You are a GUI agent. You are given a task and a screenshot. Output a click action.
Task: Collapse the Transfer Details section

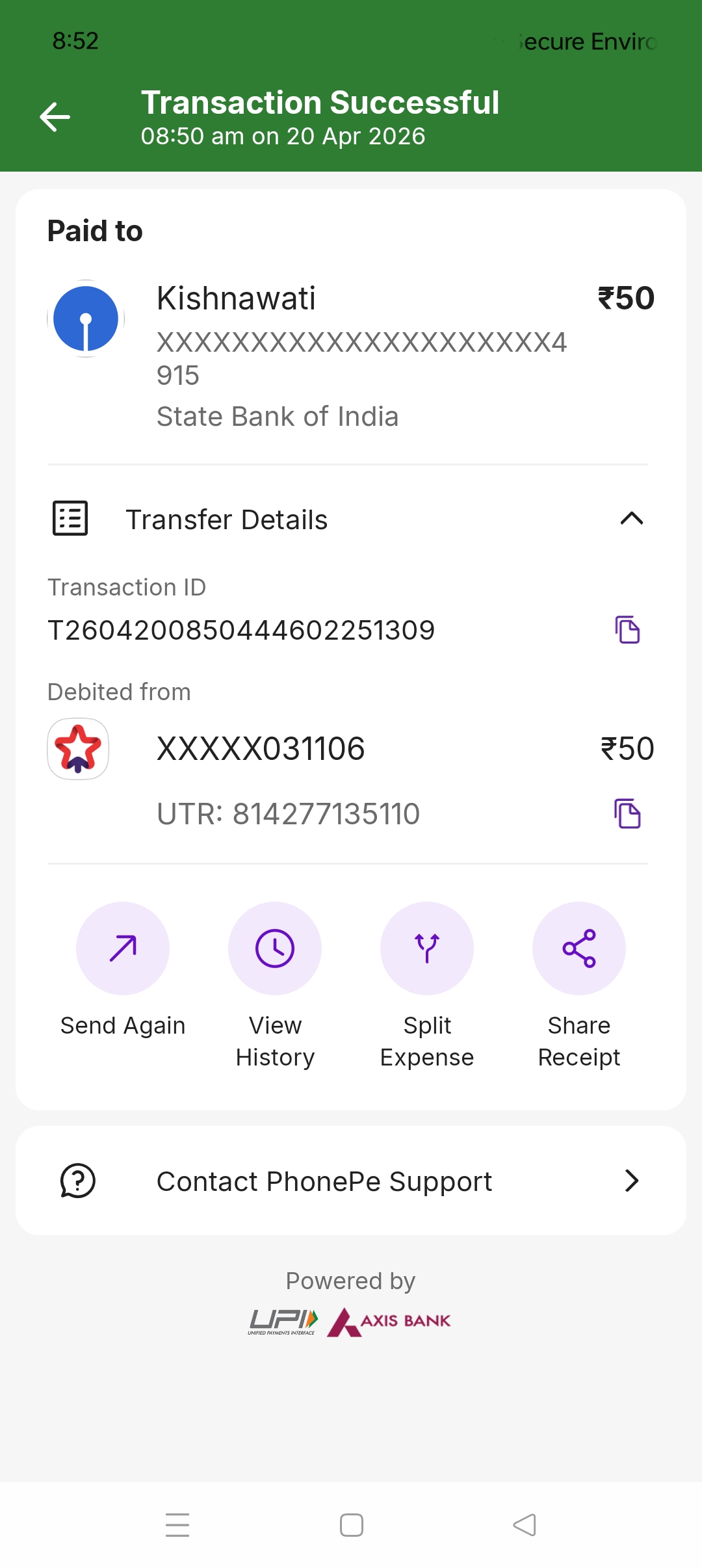click(x=631, y=519)
